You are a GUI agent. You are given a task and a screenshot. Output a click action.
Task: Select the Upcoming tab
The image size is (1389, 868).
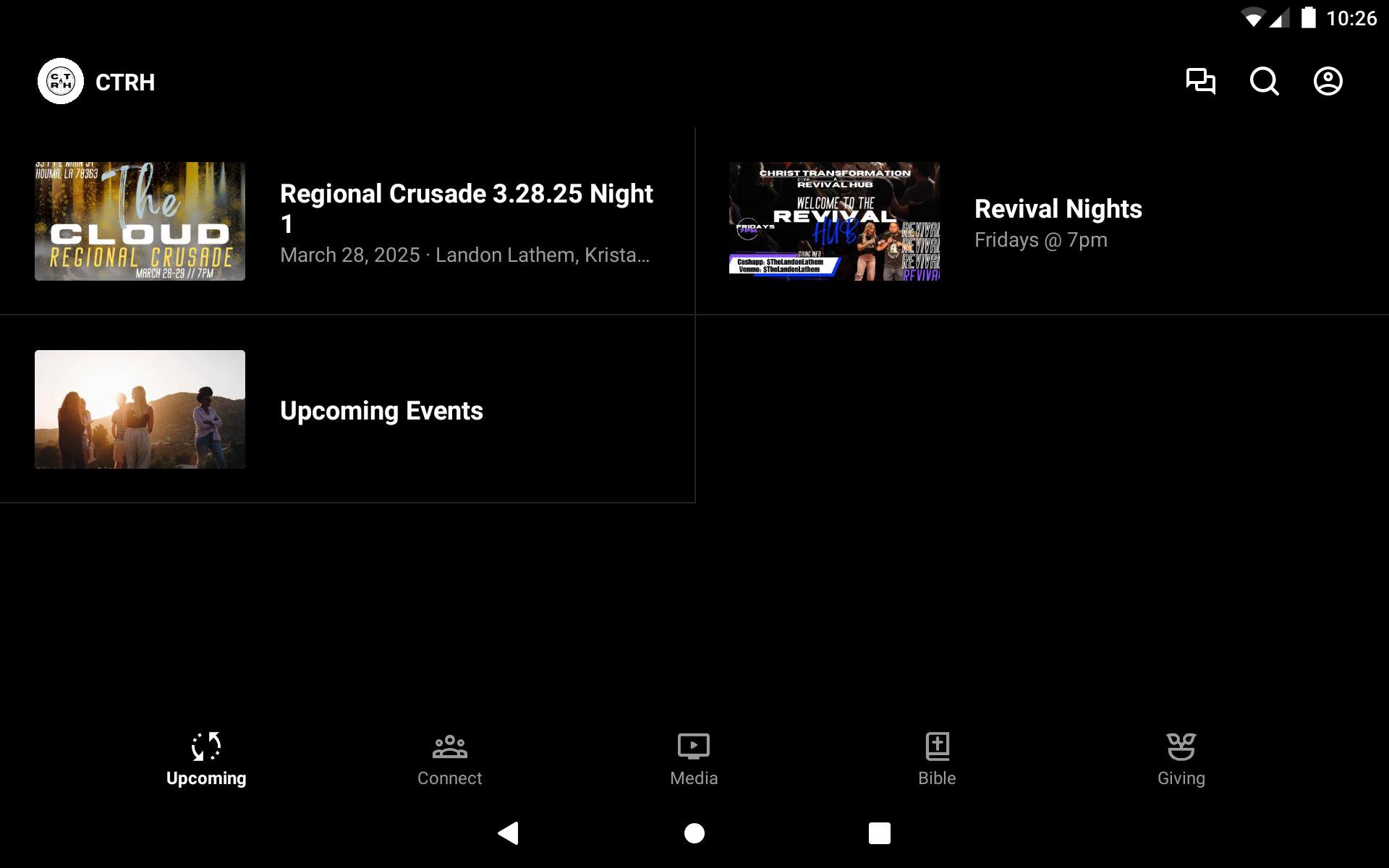(x=206, y=759)
